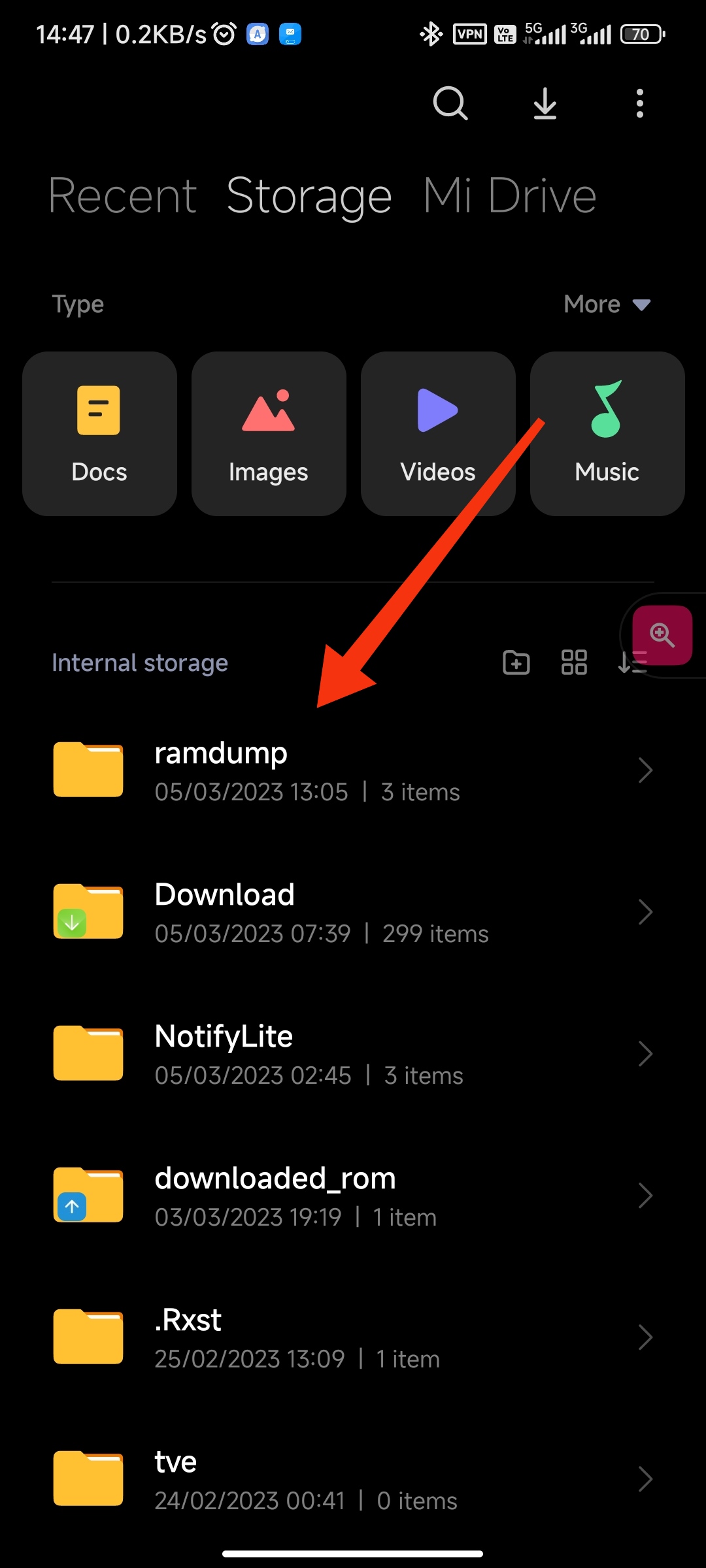Tap the Internal storage path
The height and width of the screenshot is (1568, 706).
point(140,662)
